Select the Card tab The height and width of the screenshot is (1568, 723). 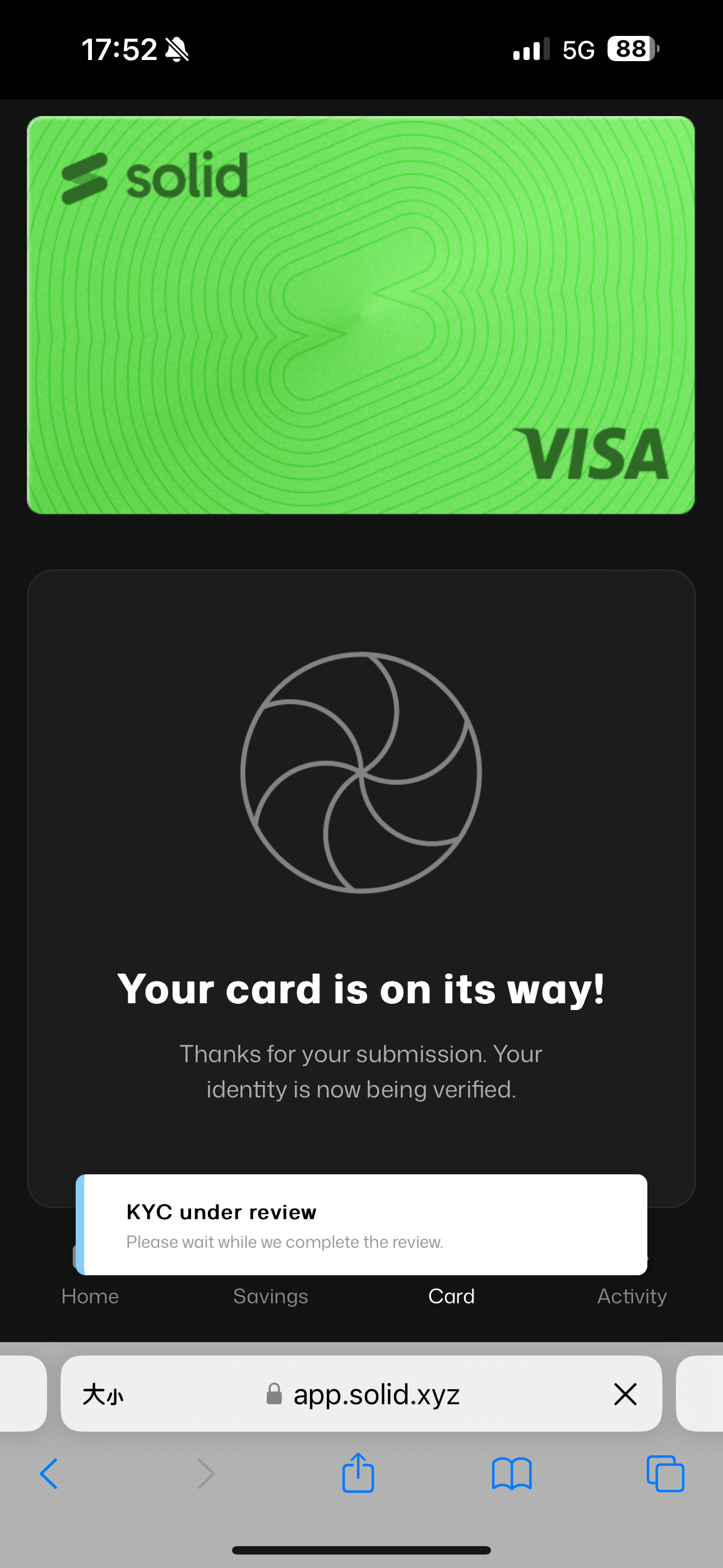[x=451, y=1295]
